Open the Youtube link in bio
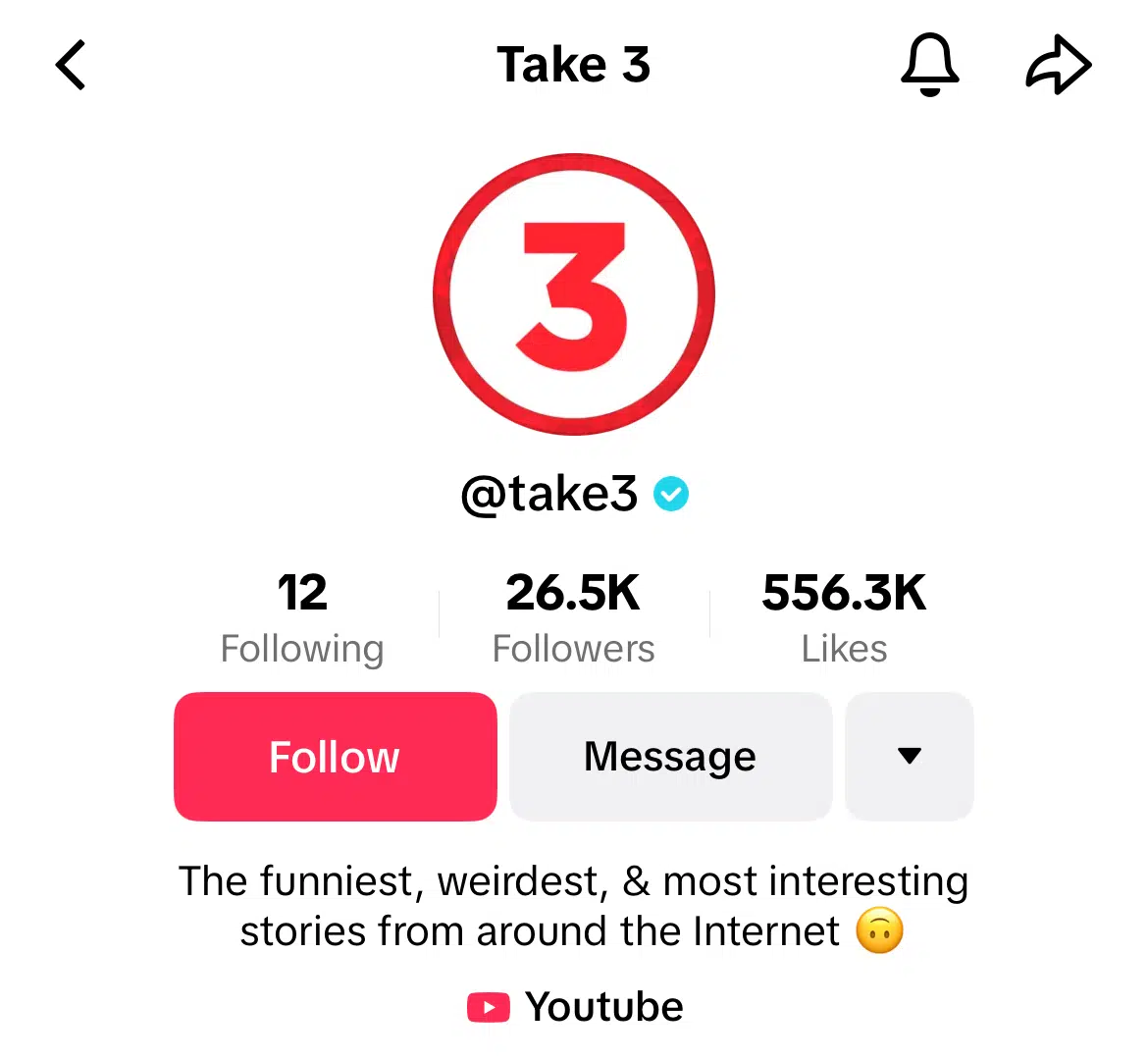 (x=576, y=1007)
